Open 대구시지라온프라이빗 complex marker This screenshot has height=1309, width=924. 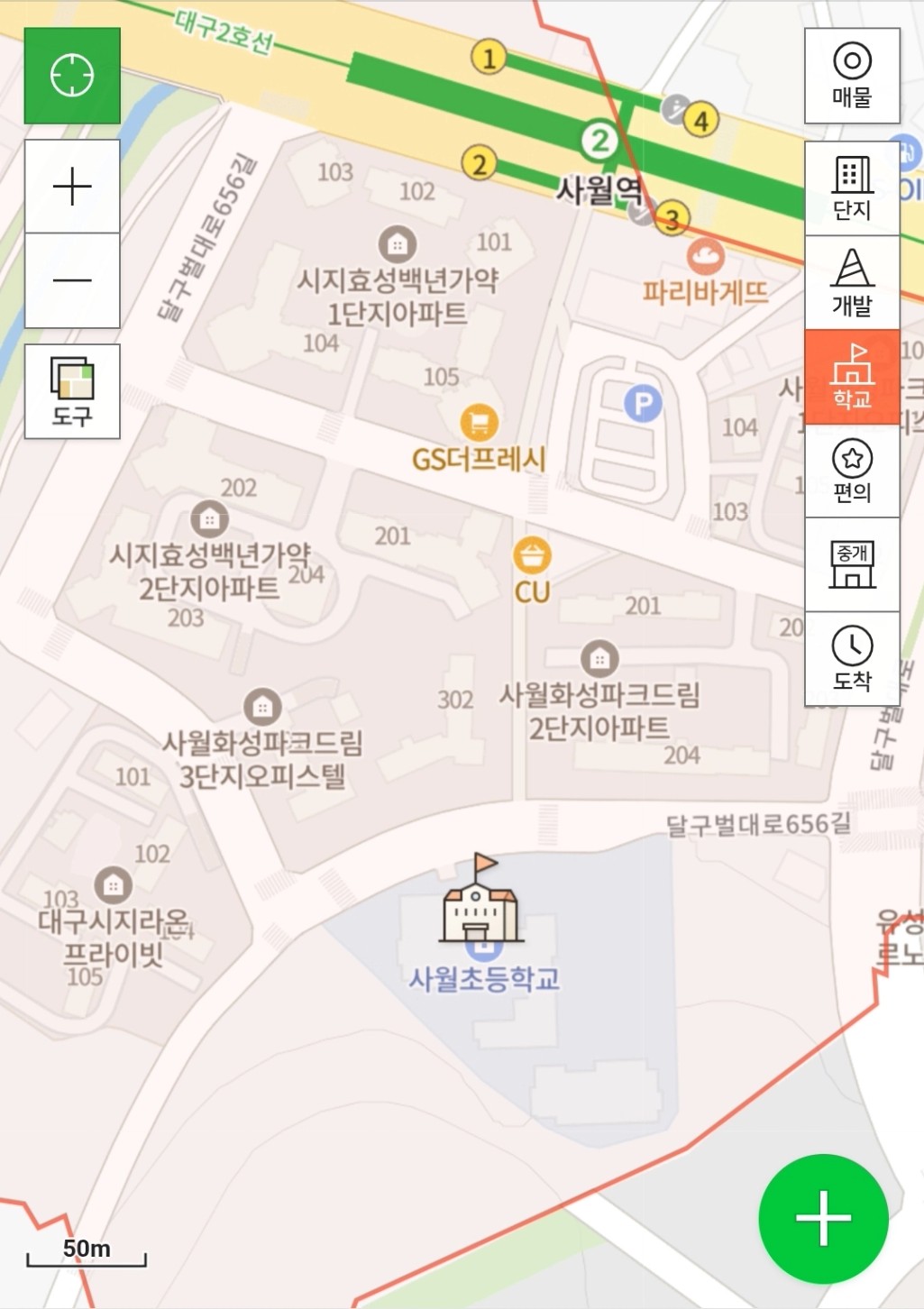point(113,886)
